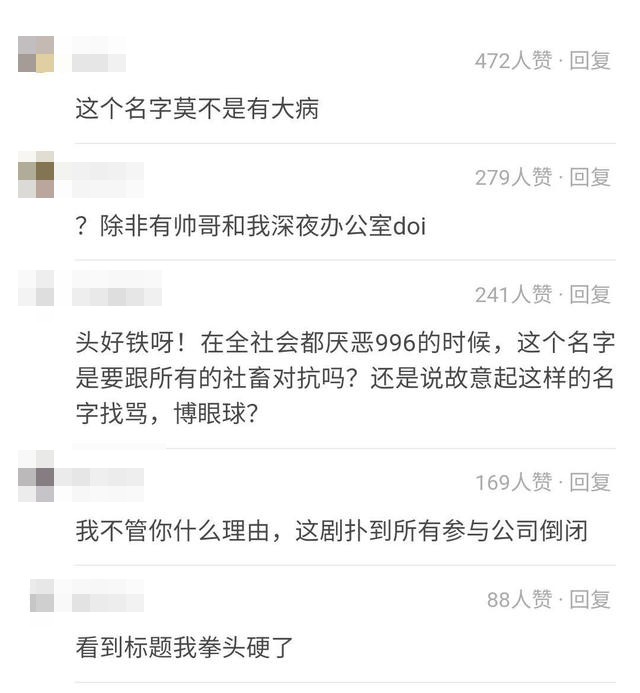The height and width of the screenshot is (693, 640).
Task: Reply to the comment with 279 likes
Action: tap(590, 178)
